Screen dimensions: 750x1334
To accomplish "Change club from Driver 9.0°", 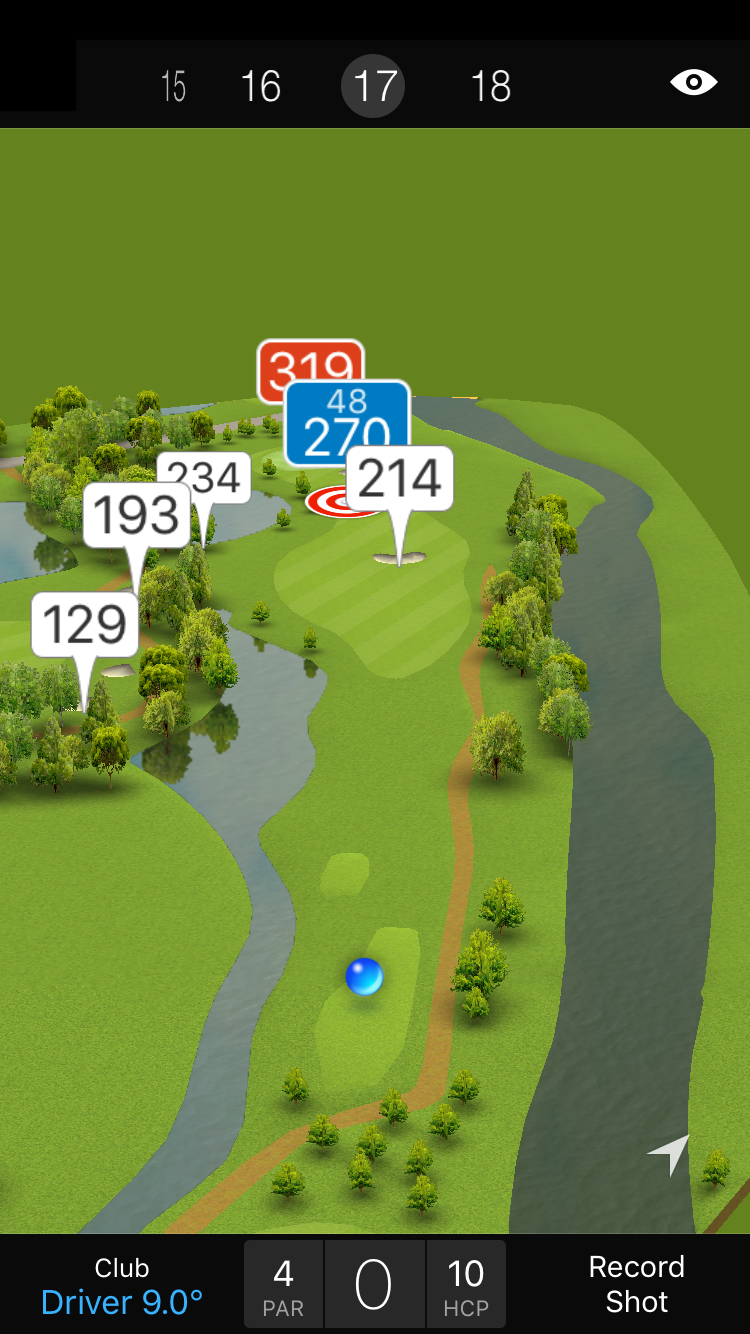I will coord(122,1286).
